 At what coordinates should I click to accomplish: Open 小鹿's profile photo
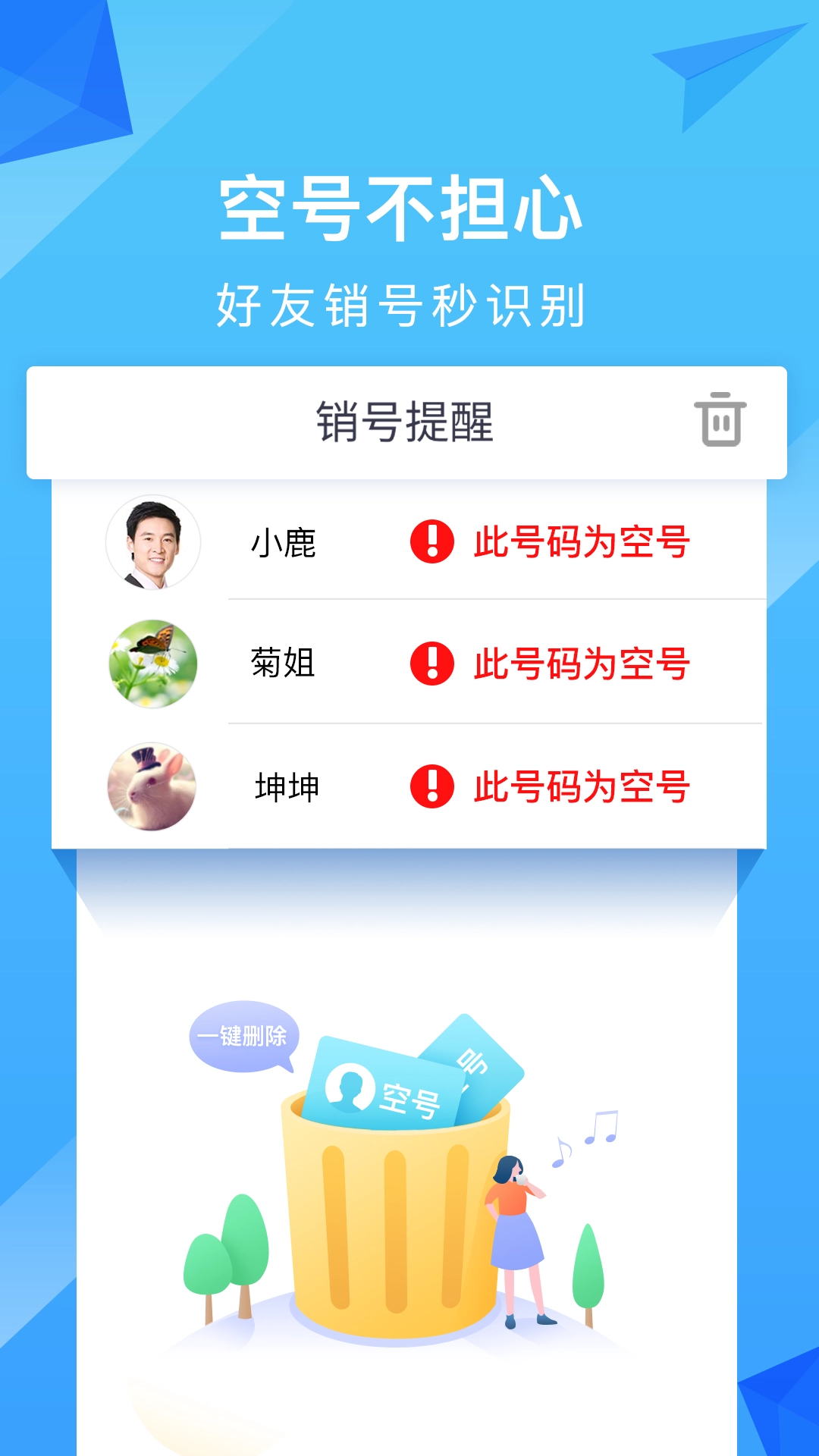(152, 542)
